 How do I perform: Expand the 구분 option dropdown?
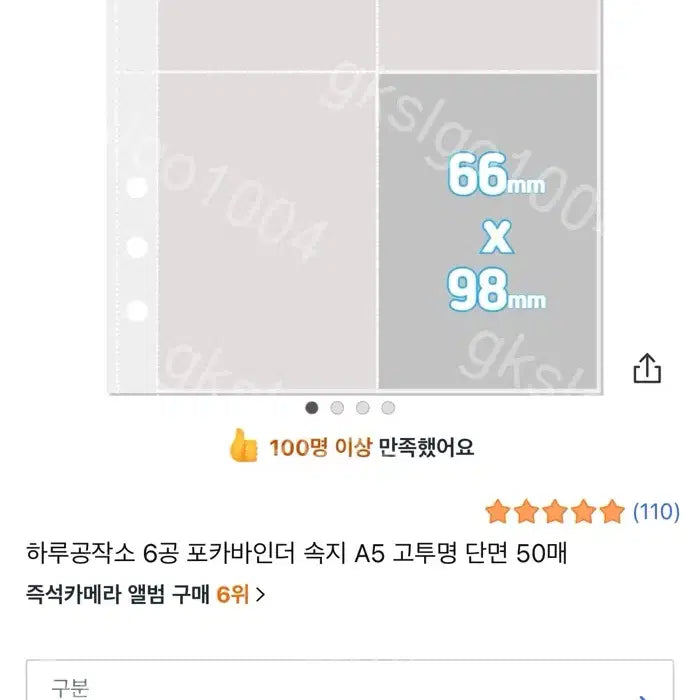pos(350,684)
